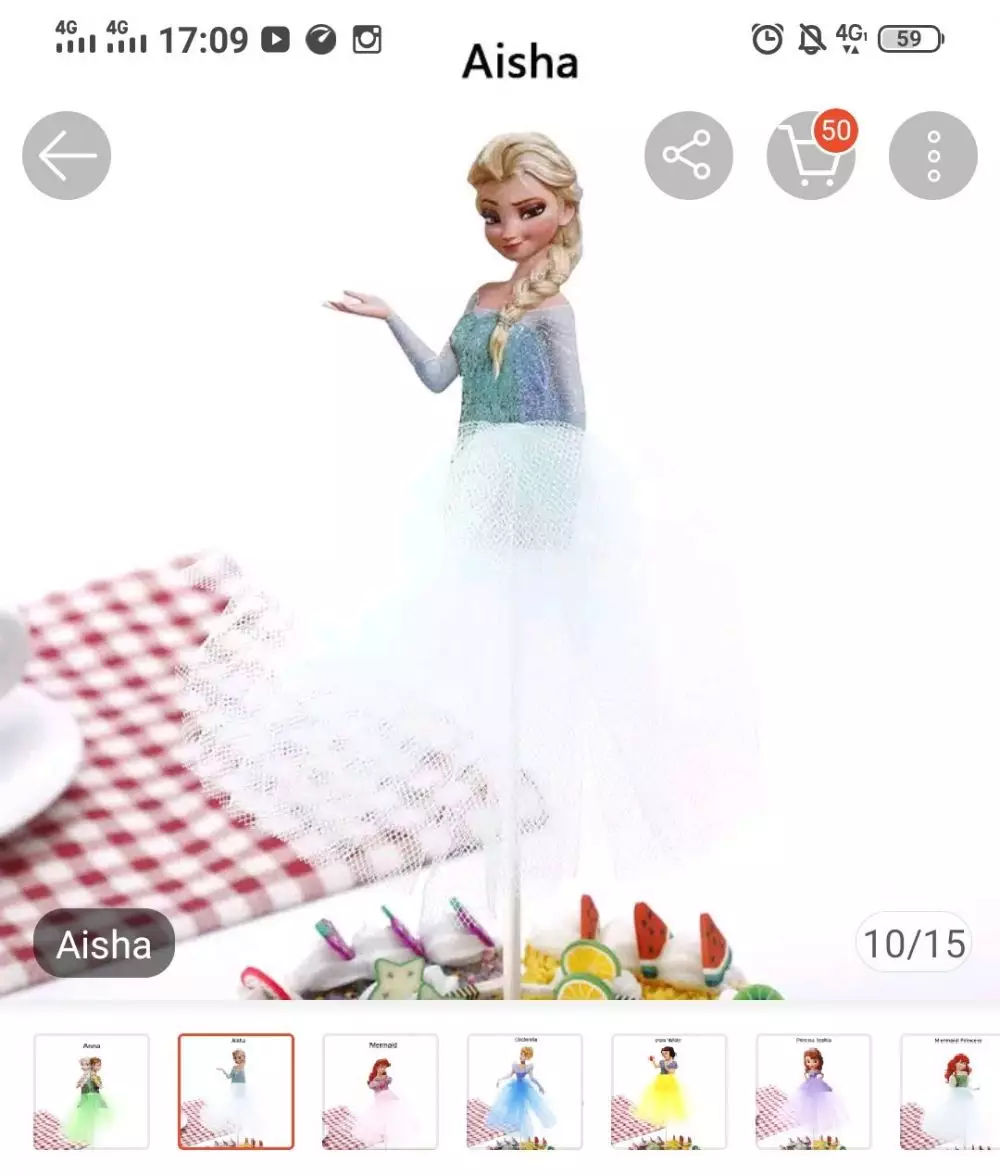
Task: Pick the Snow White yellow dress thumbnail
Action: [x=669, y=1091]
